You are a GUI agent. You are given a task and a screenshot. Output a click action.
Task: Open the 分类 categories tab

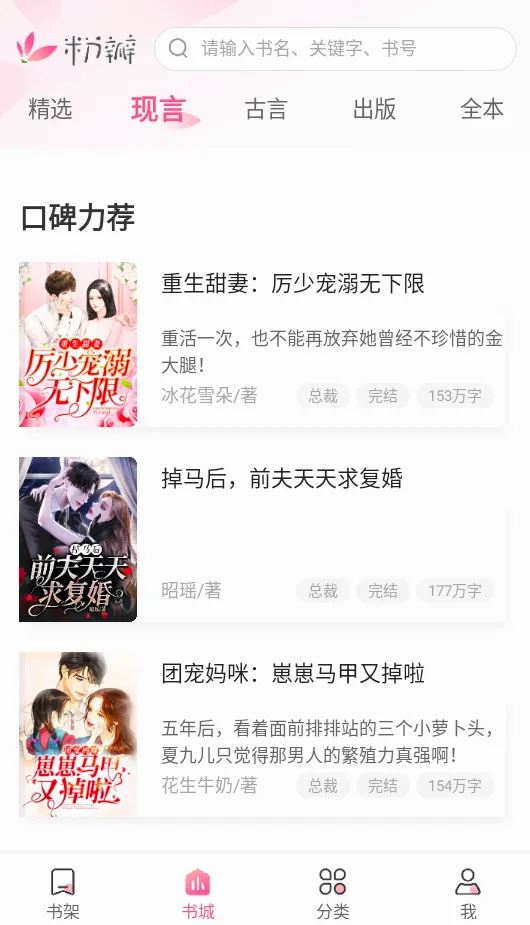click(332, 893)
